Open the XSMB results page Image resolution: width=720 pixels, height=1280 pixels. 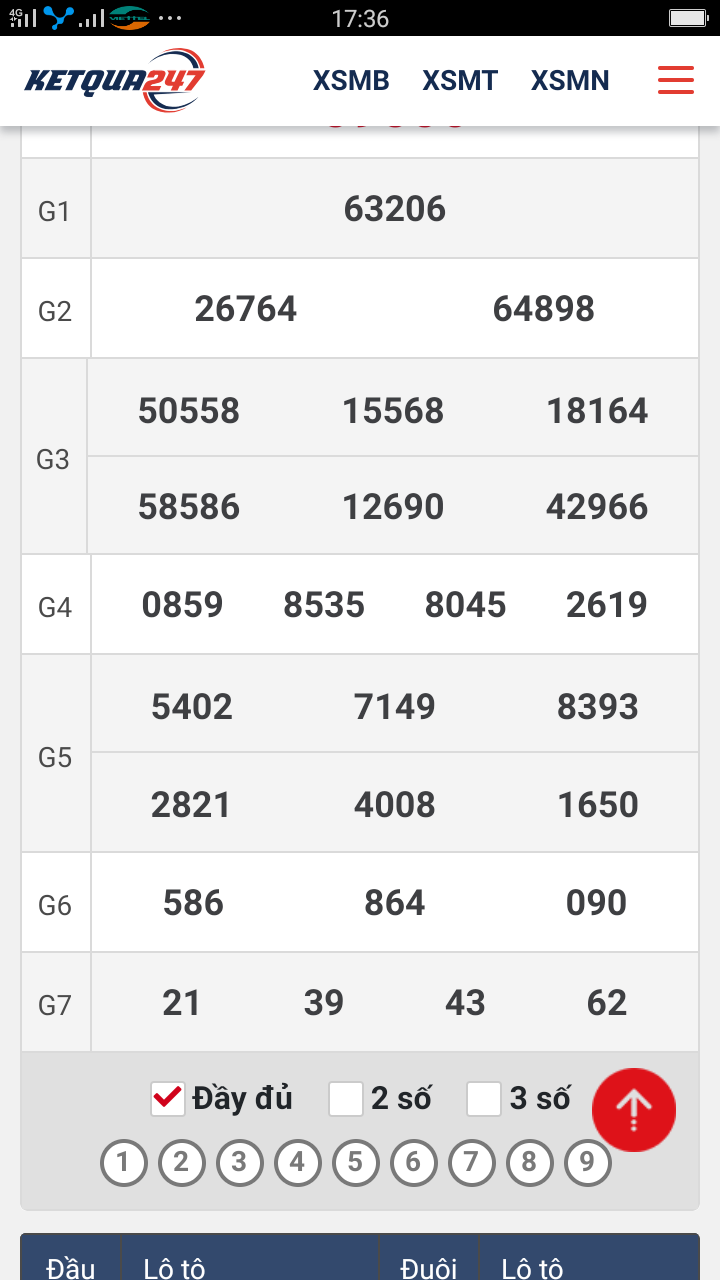(351, 80)
